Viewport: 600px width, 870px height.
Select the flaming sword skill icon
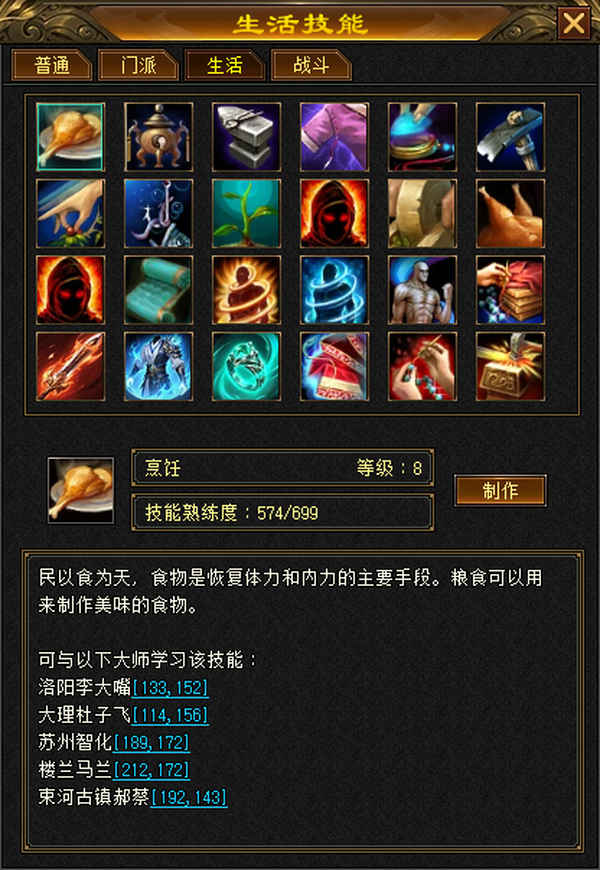click(70, 367)
